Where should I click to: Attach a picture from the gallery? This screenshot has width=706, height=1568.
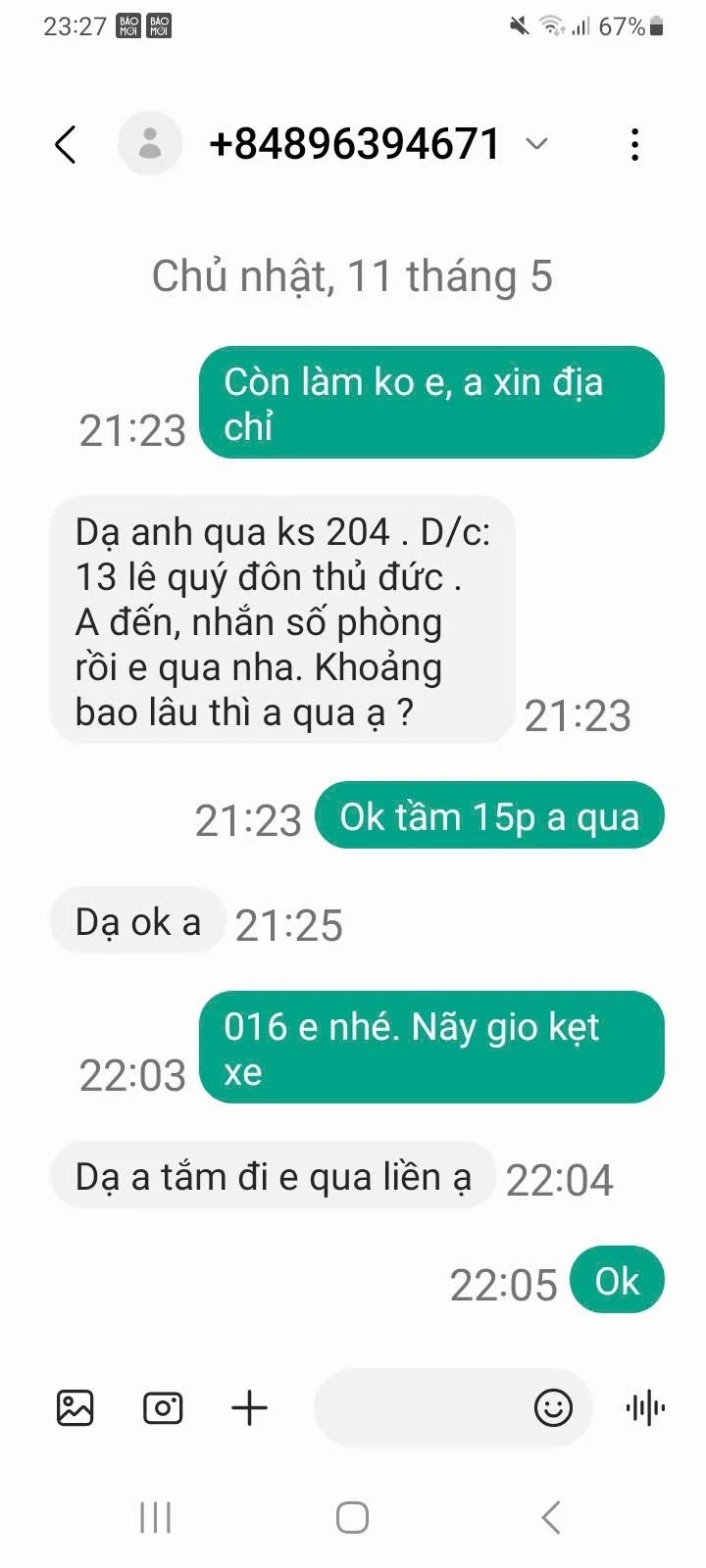tap(76, 1408)
